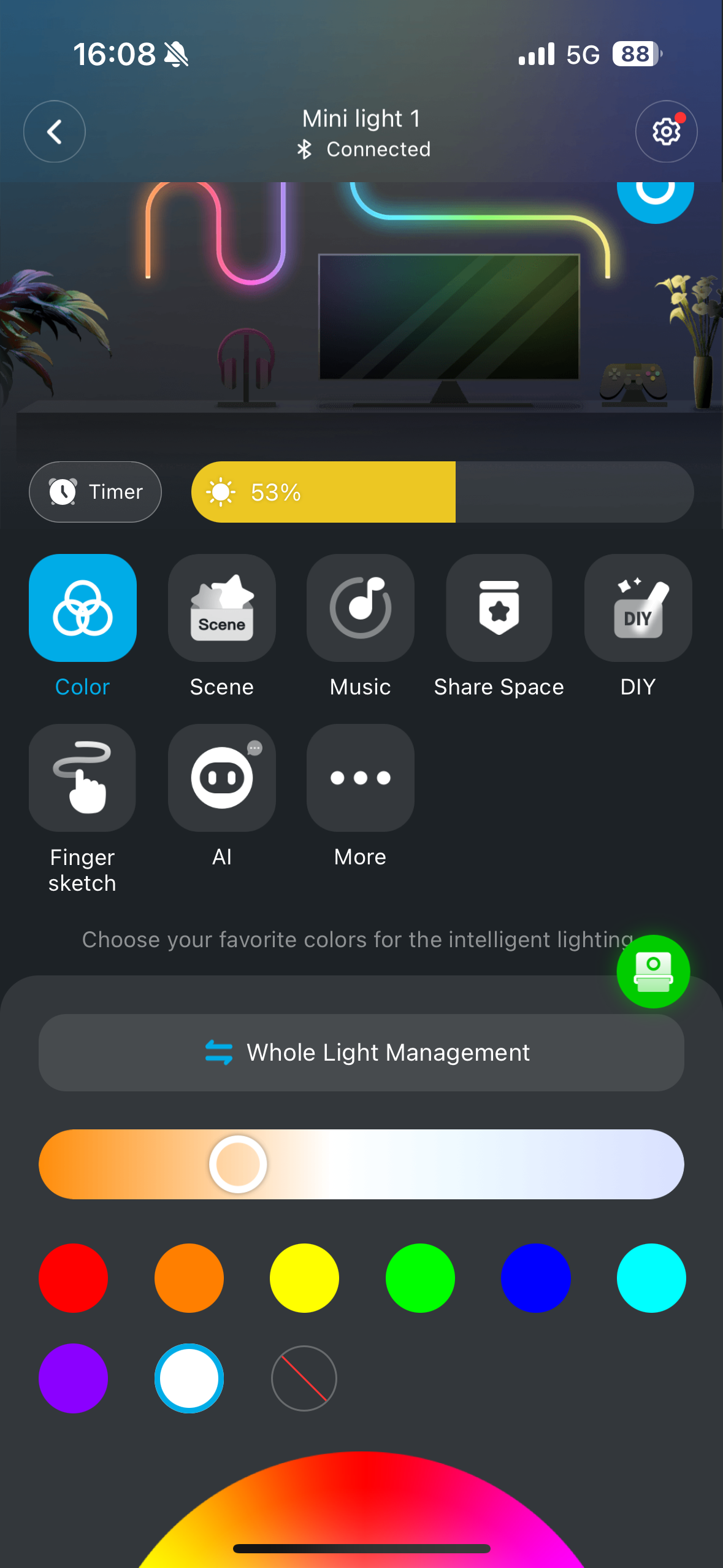Viewport: 723px width, 1568px height.
Task: Tap the brightness slider at 53%
Action: (x=442, y=492)
